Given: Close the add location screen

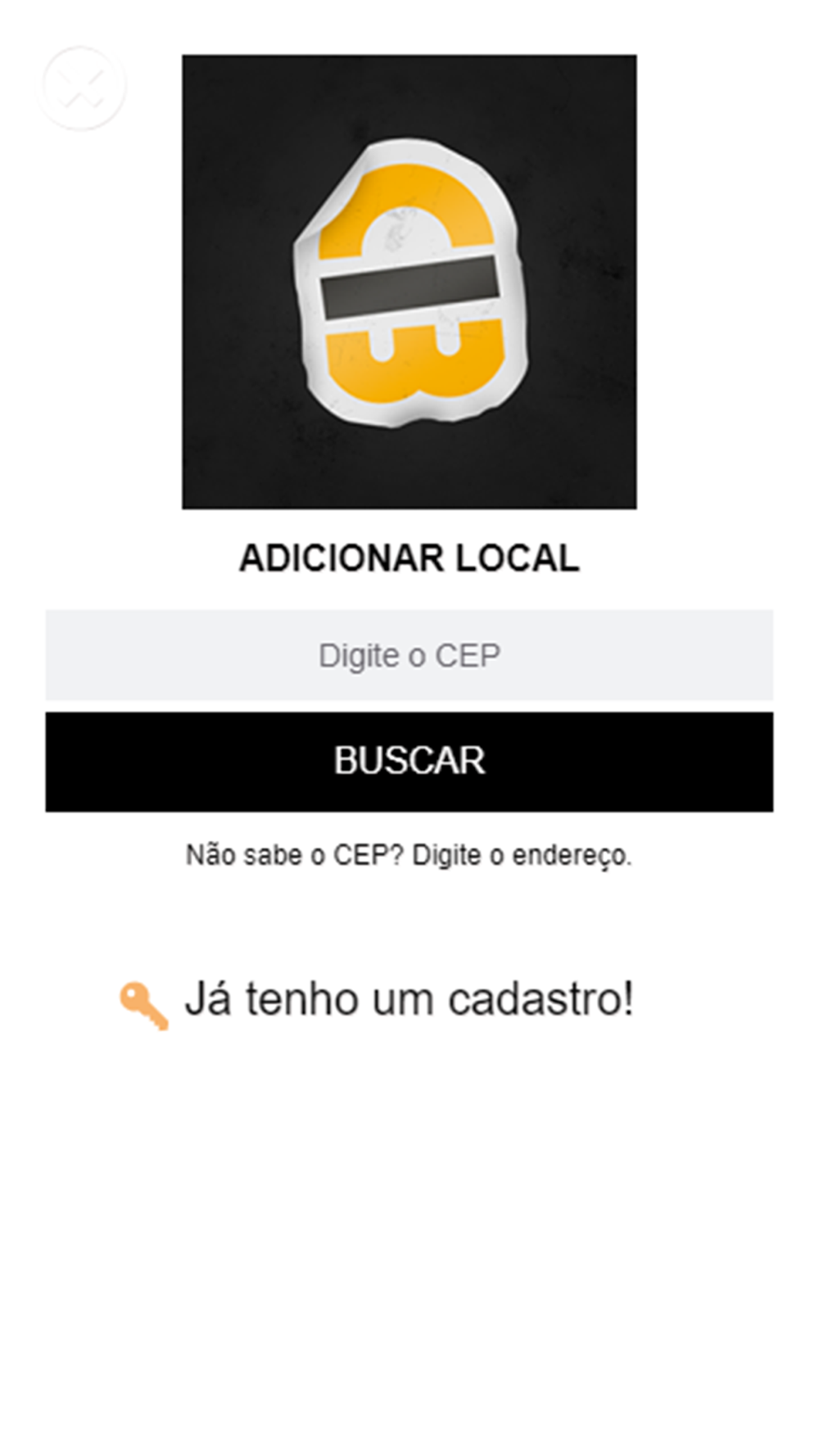Looking at the screenshot, I should pyautogui.click(x=82, y=88).
